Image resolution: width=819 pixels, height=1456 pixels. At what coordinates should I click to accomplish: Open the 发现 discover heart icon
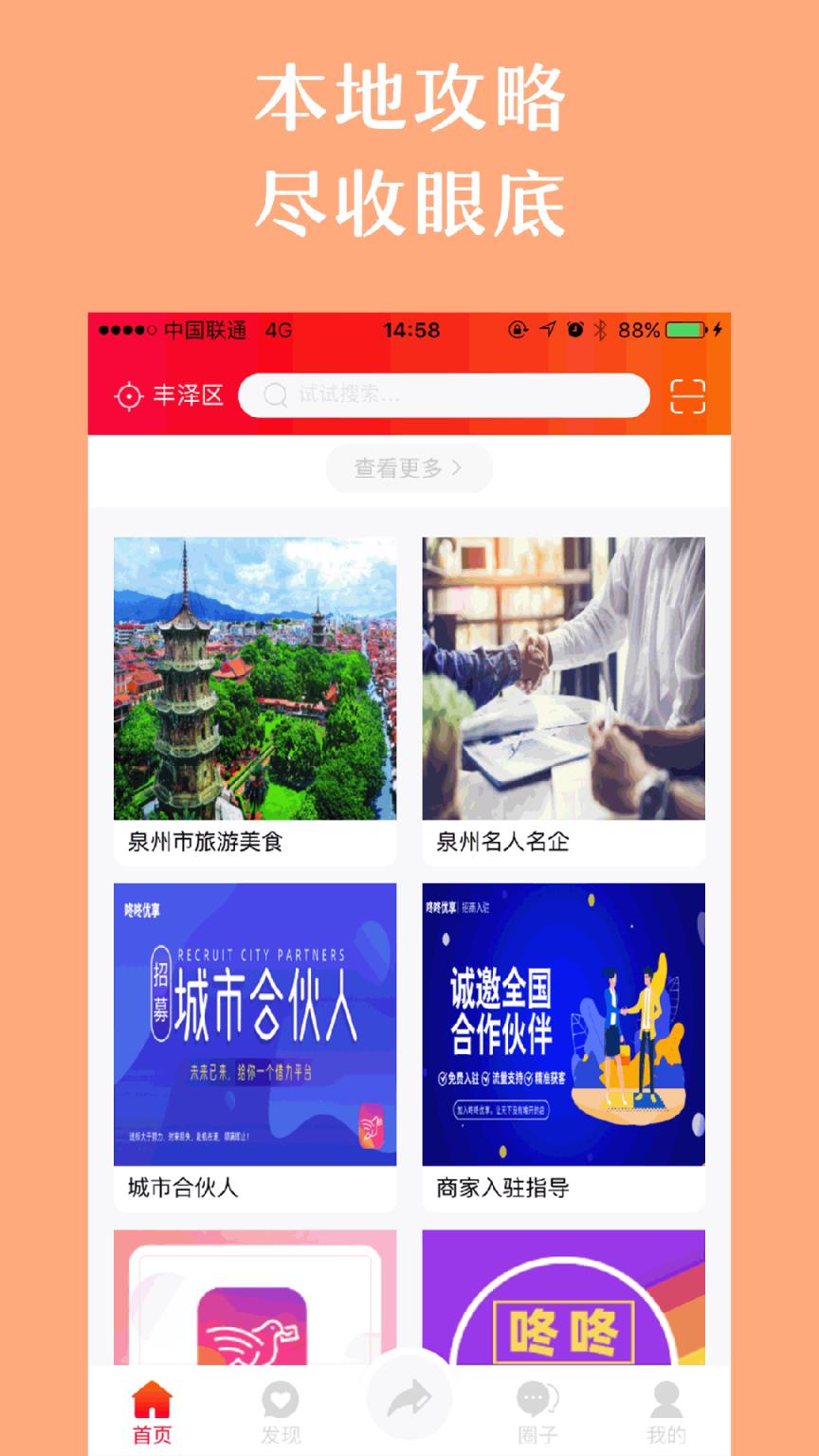click(x=279, y=1398)
